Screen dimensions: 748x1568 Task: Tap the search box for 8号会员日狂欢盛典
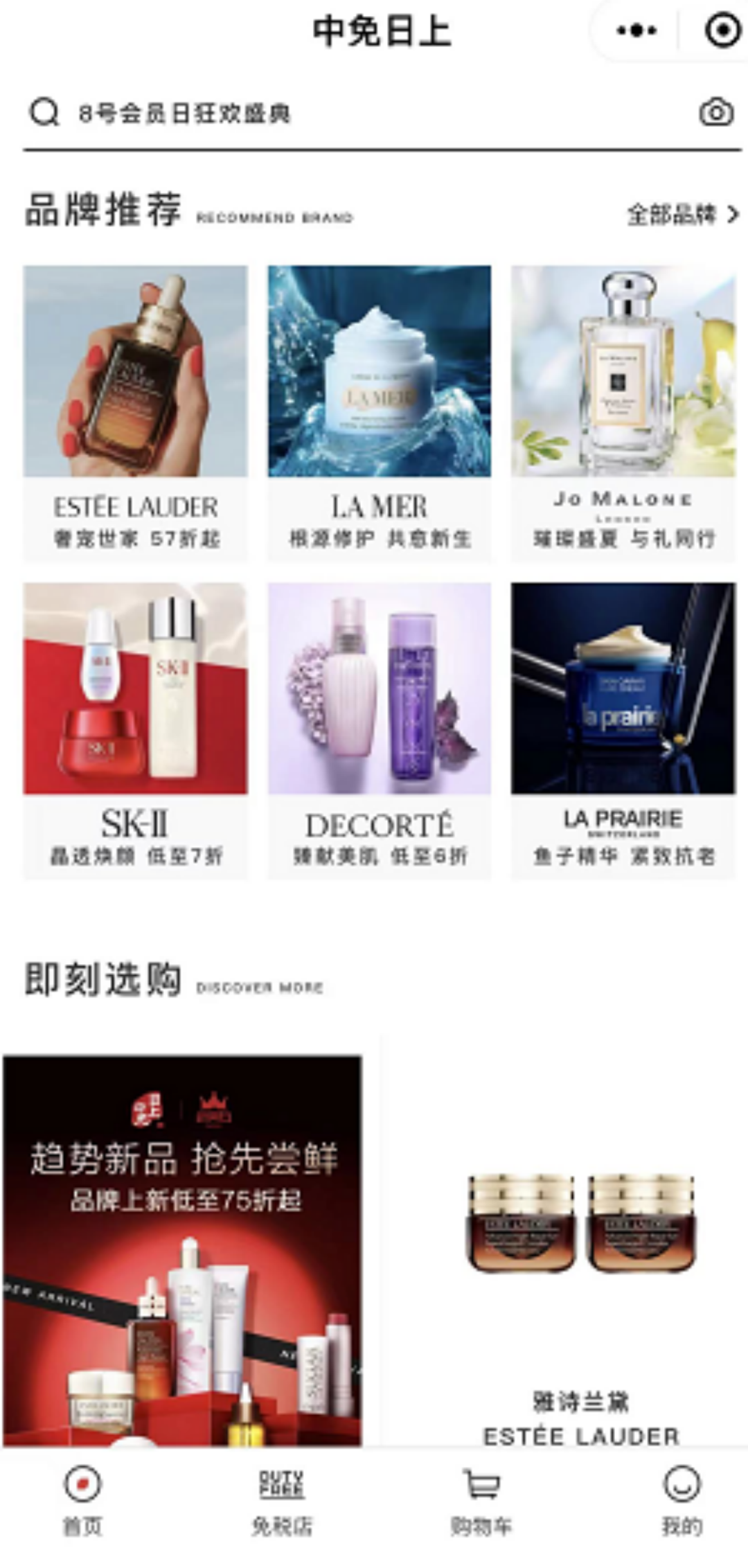point(346,113)
